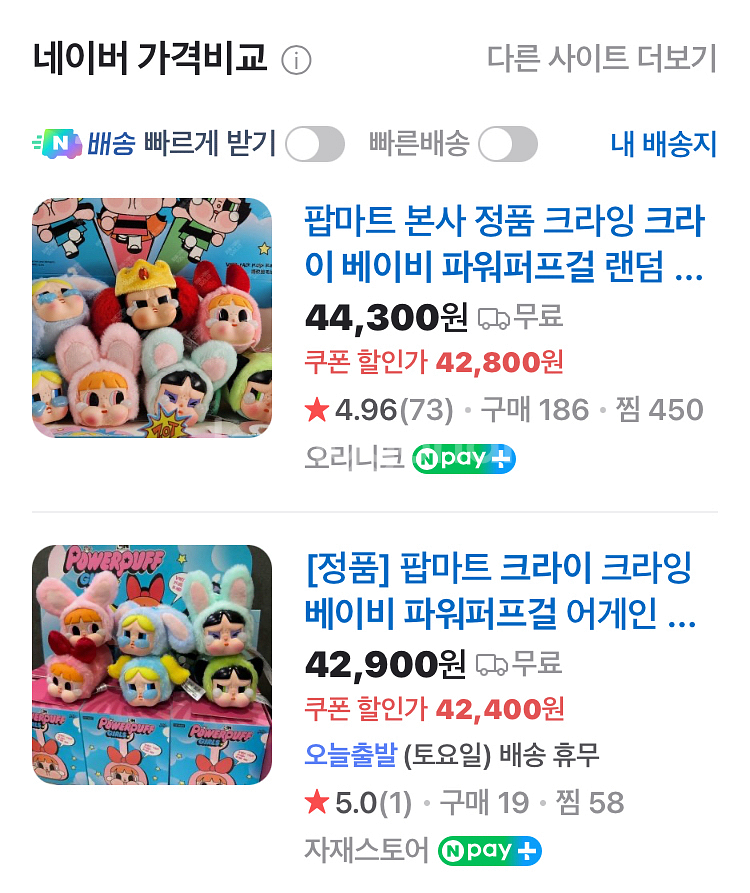Toggle the N배송 빠르게 받기 switch
This screenshot has height=893, width=750.
pos(315,145)
